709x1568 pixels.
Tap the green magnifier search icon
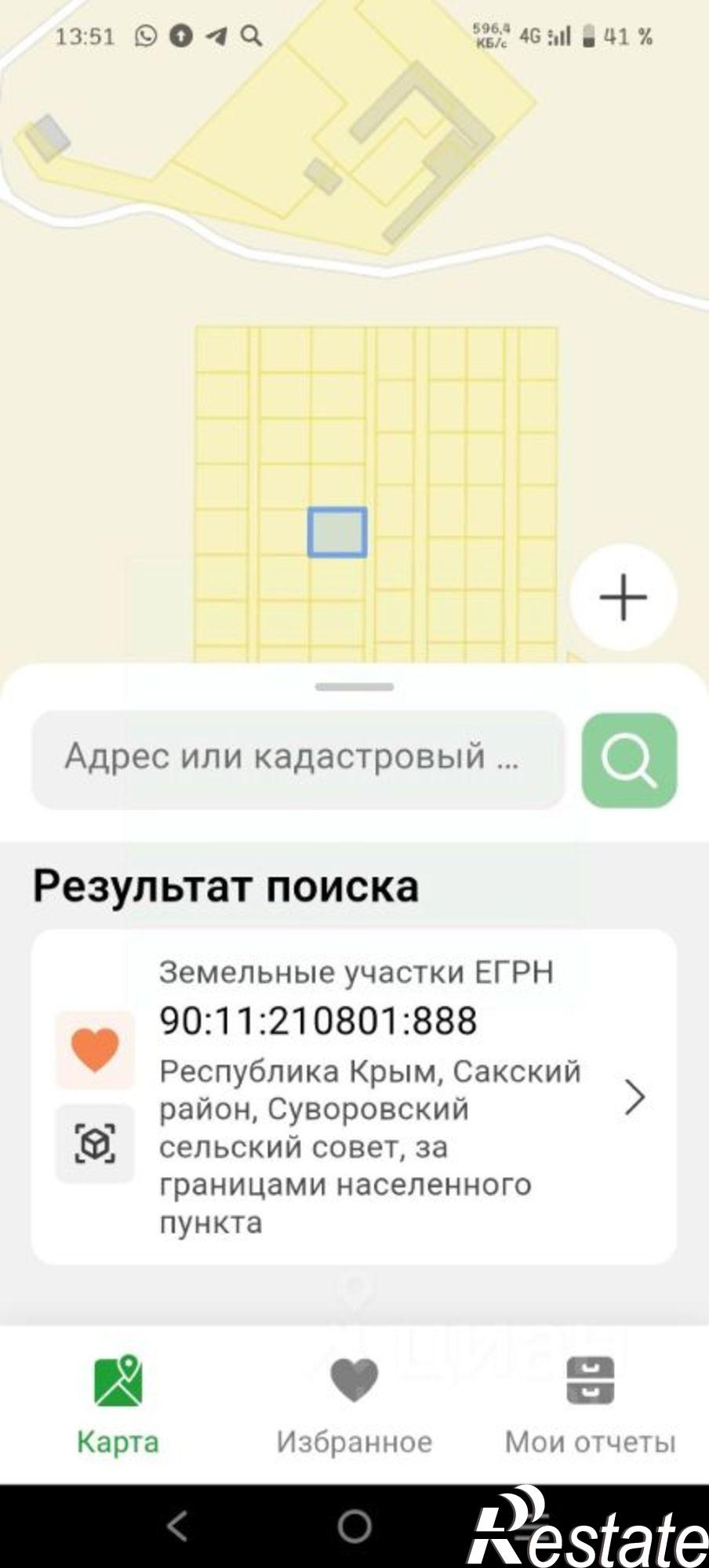click(x=631, y=759)
